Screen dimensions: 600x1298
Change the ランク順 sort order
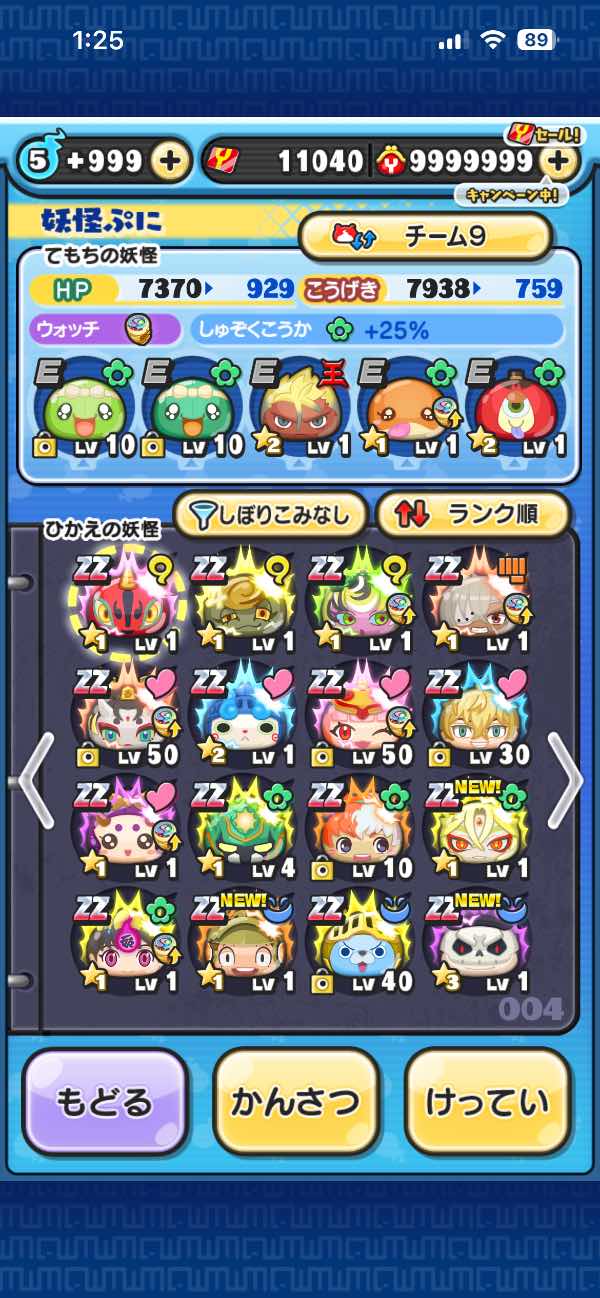pos(472,515)
